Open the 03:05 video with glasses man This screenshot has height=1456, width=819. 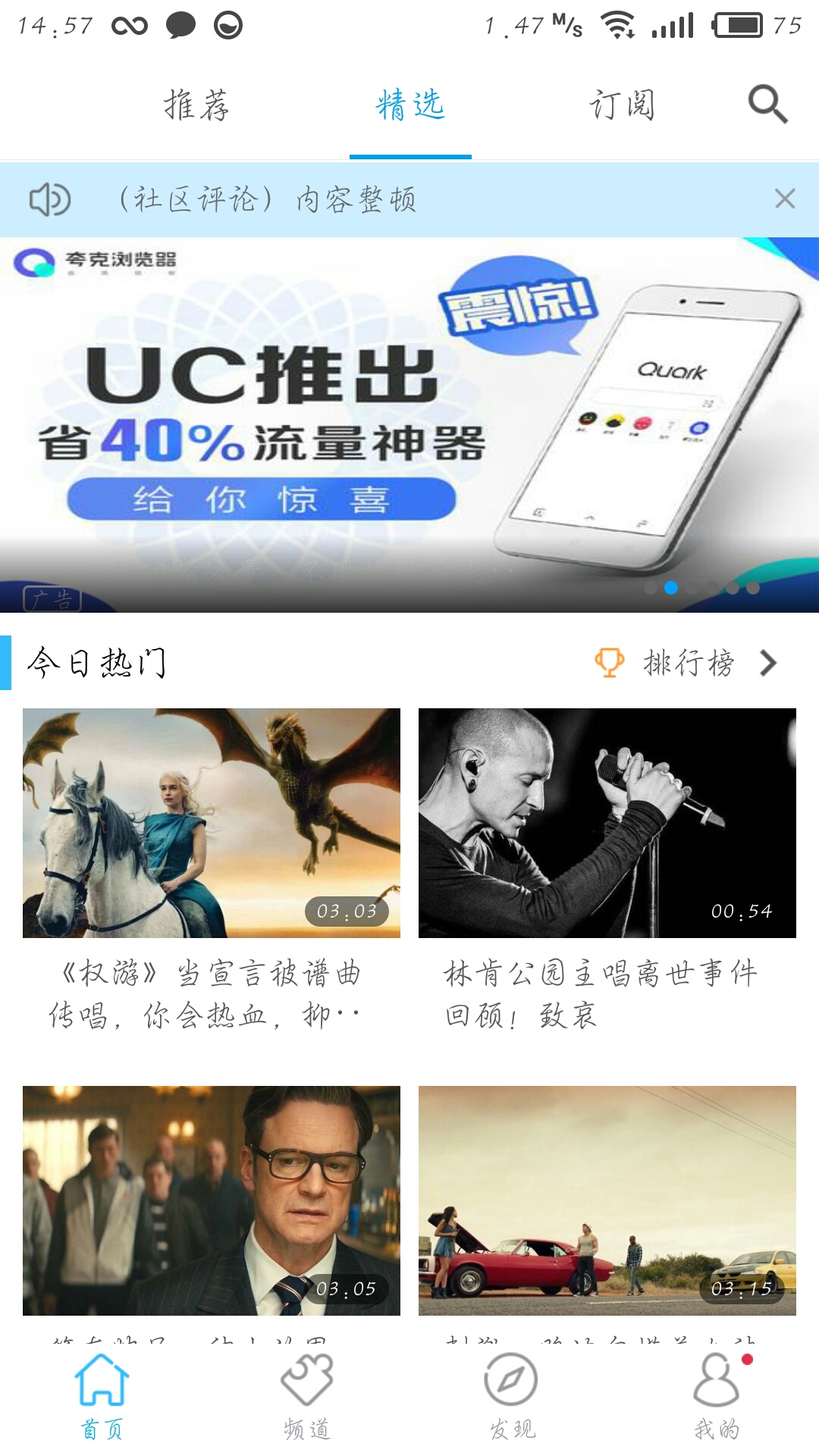[212, 1200]
